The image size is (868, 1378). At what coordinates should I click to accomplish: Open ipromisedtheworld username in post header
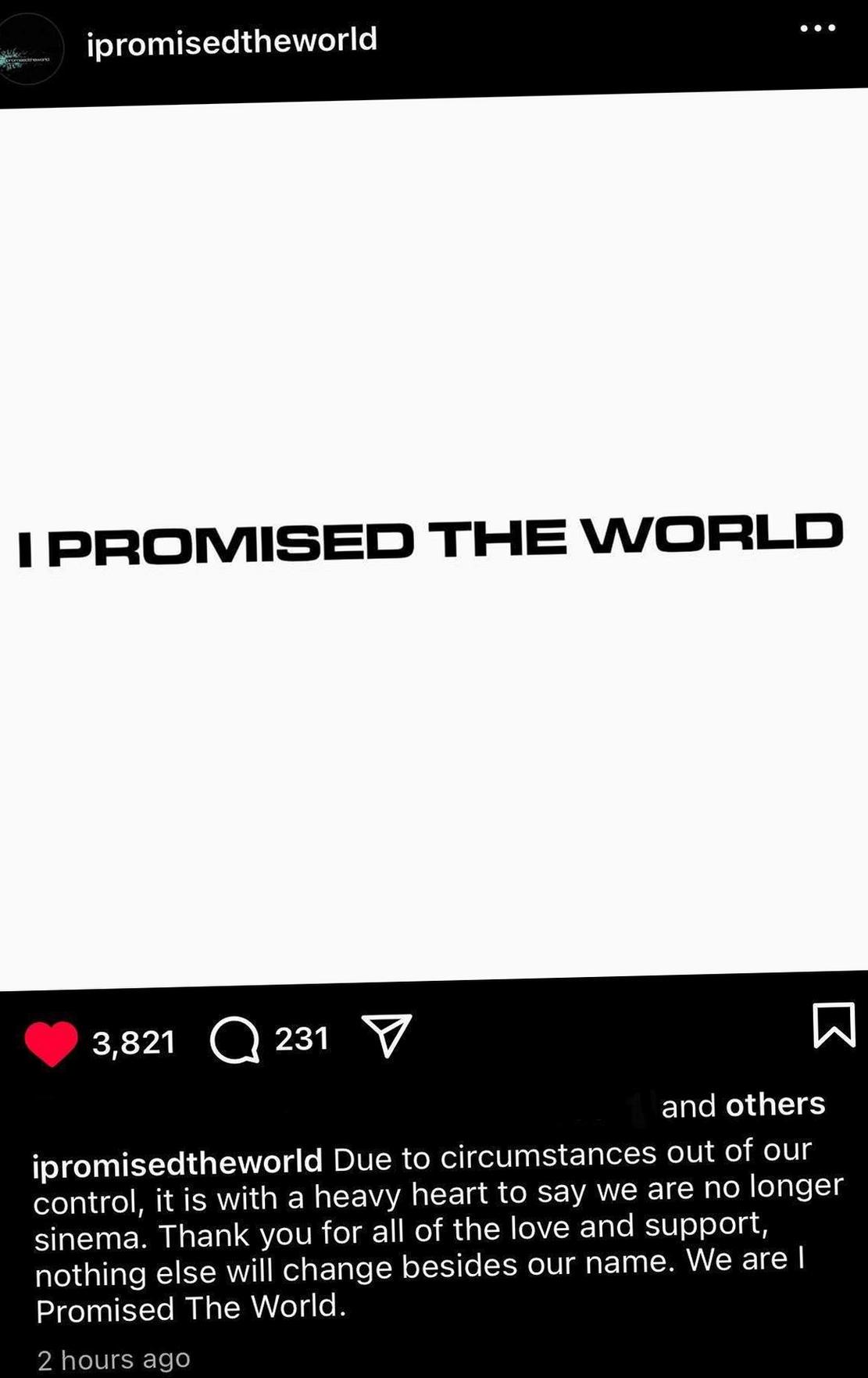232,41
